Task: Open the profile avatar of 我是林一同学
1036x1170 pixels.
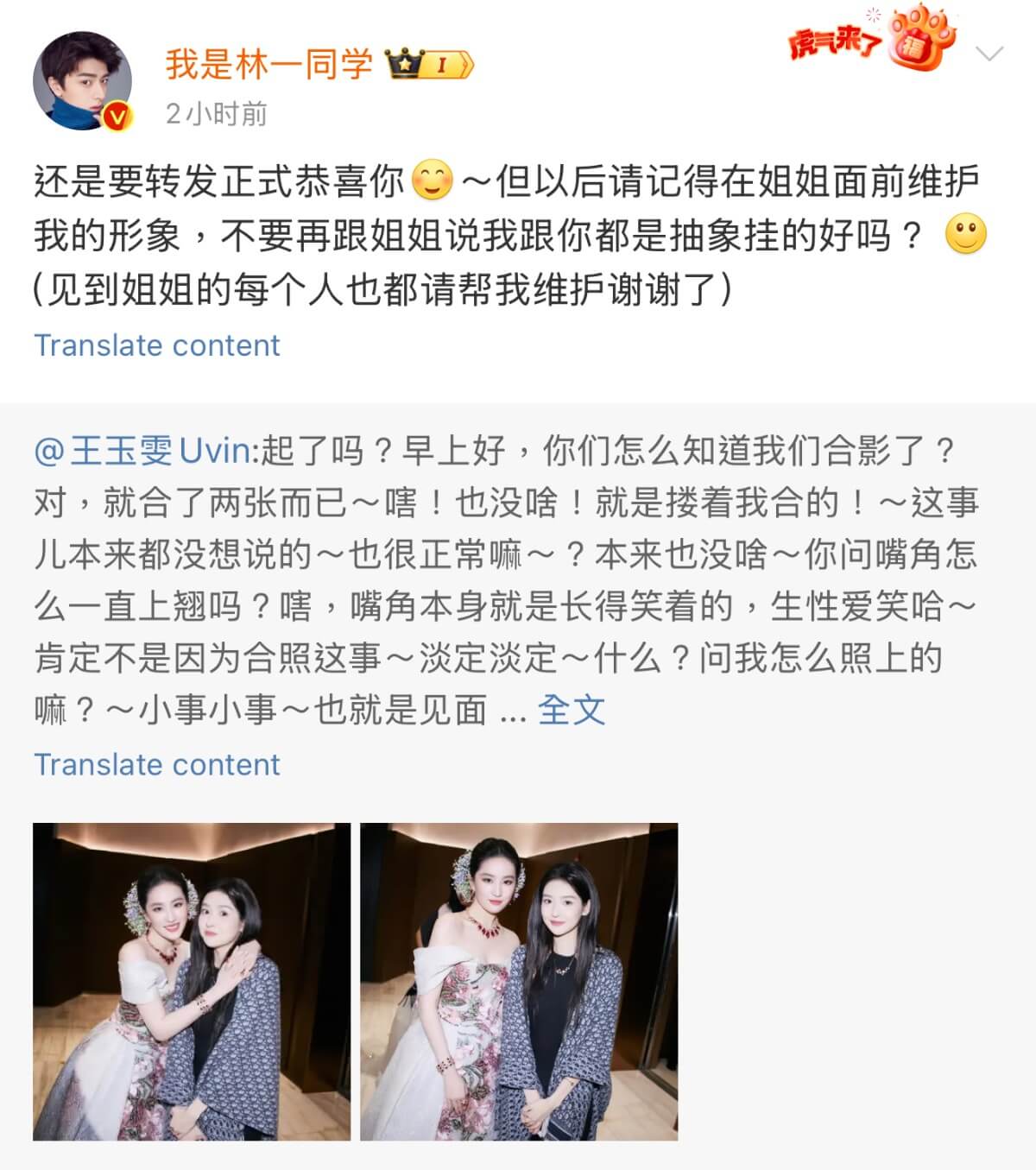Action: pos(82,82)
